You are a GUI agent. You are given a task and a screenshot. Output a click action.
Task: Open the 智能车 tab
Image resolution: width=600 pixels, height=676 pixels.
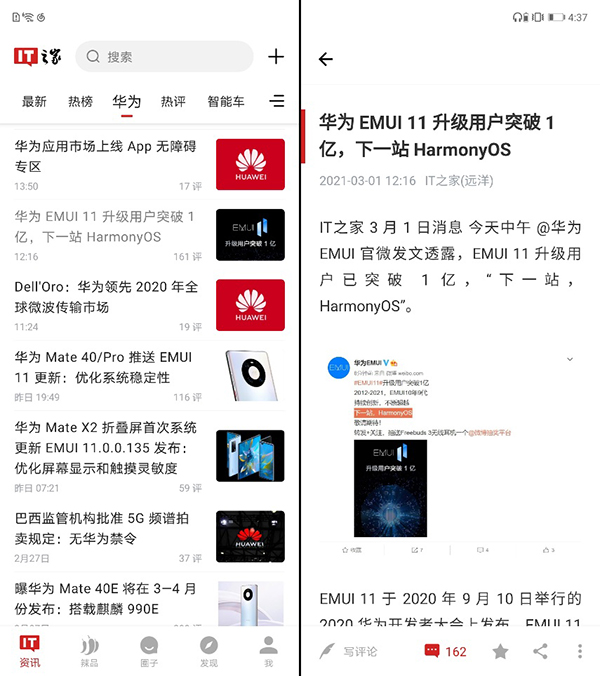[225, 102]
